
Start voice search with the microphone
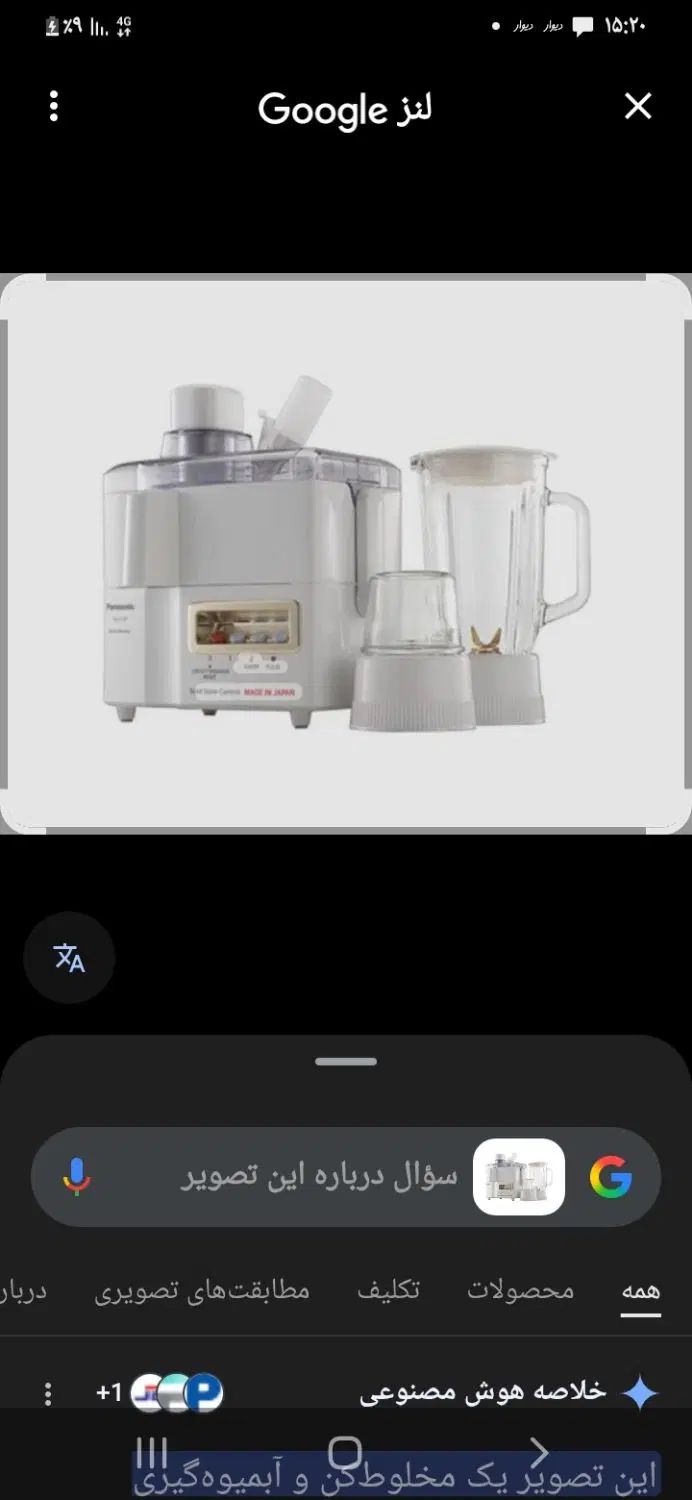click(76, 1177)
